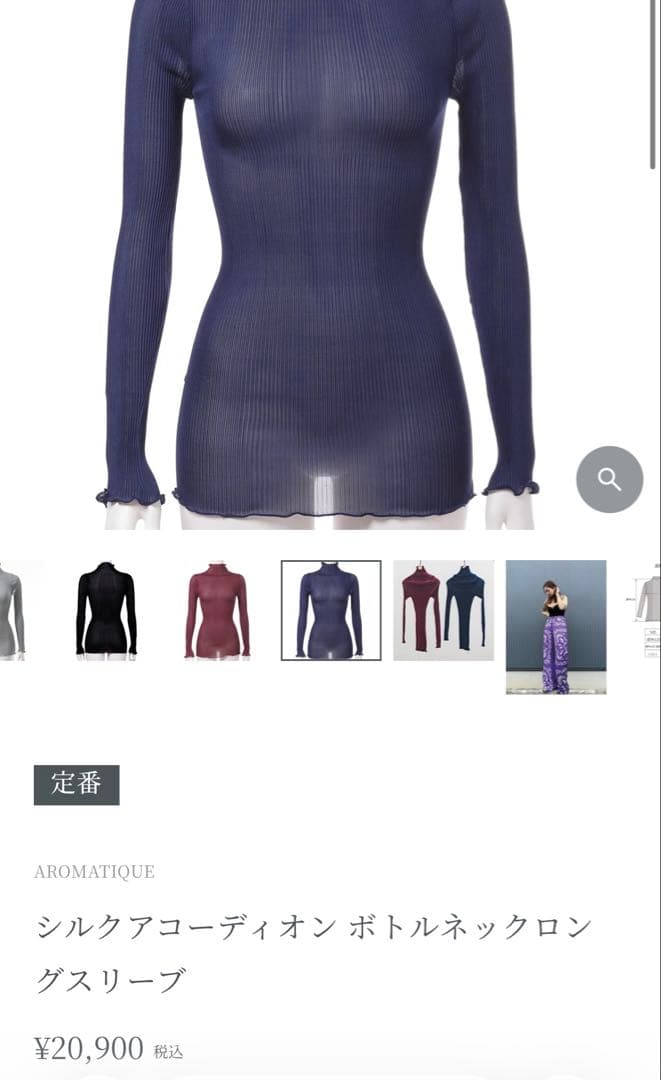This screenshot has width=661, height=1080.
Task: View thumbnail showing two tops side by side
Action: tap(443, 610)
